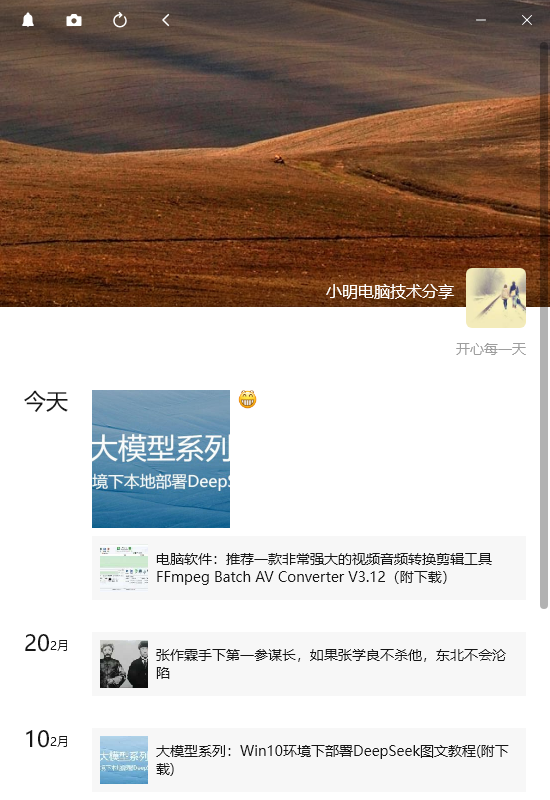This screenshot has height=800, width=550.
Task: Minimize the window
Action: click(x=481, y=20)
